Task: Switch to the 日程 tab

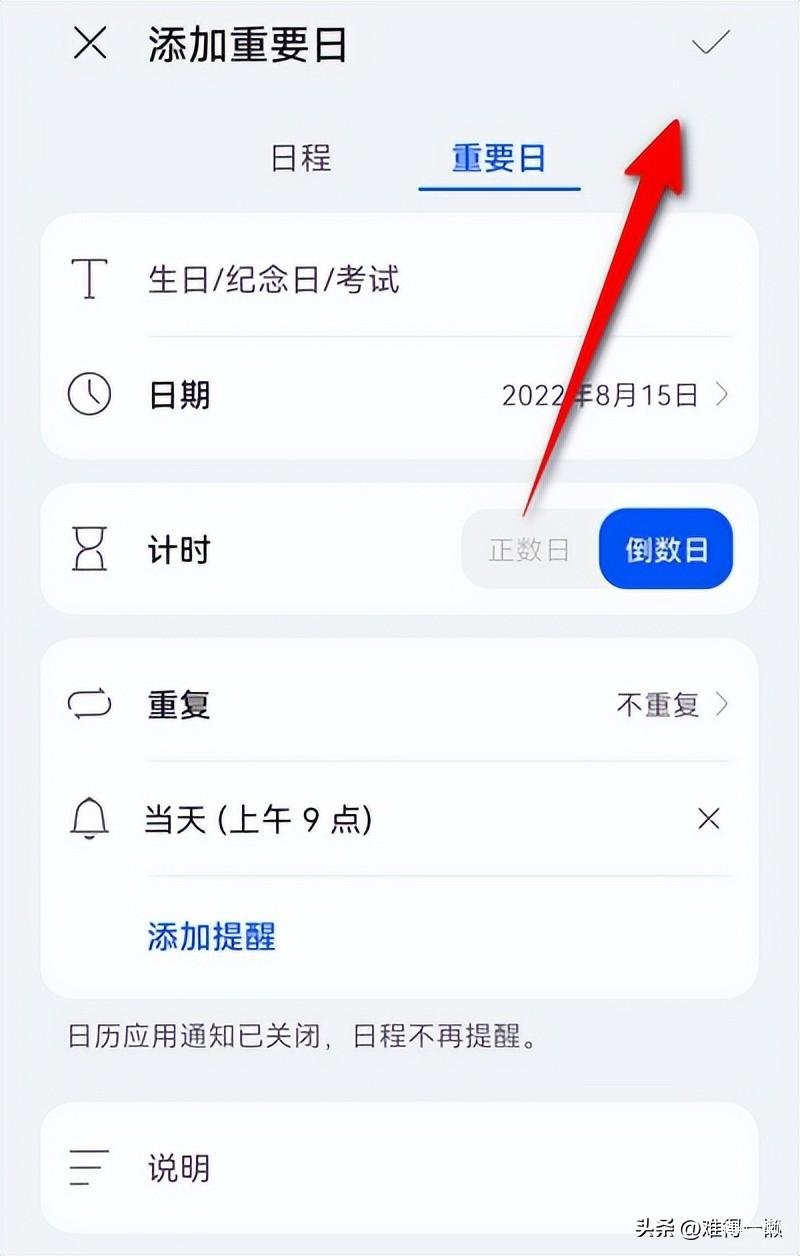Action: coord(301,159)
